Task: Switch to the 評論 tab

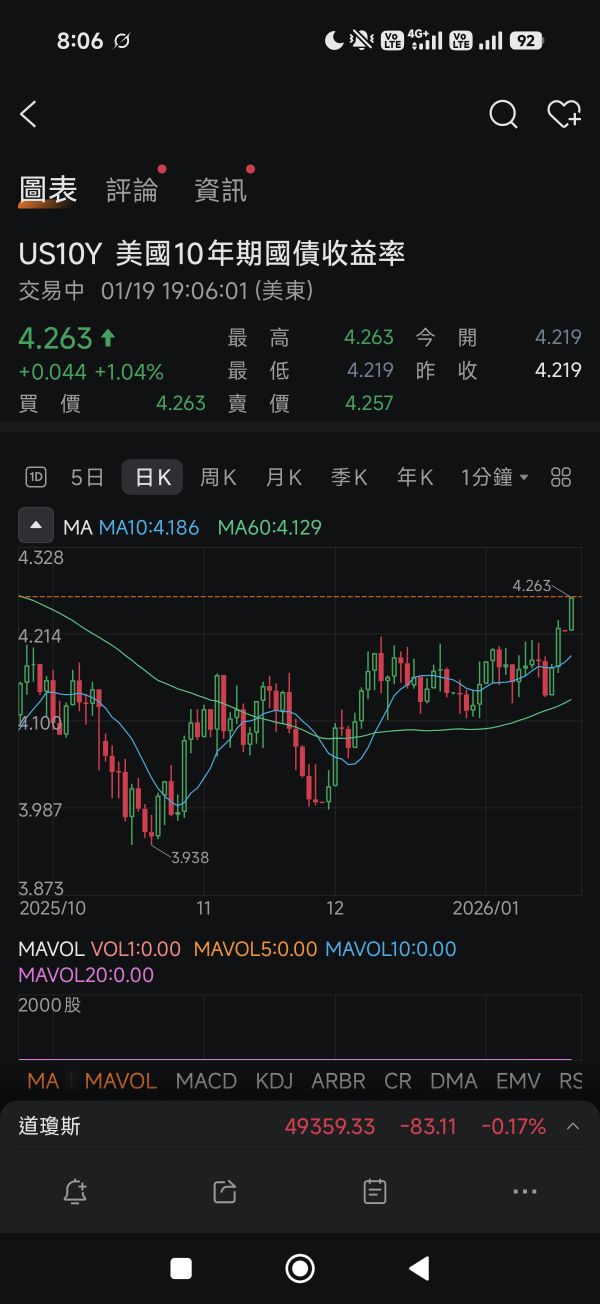Action: 133,190
